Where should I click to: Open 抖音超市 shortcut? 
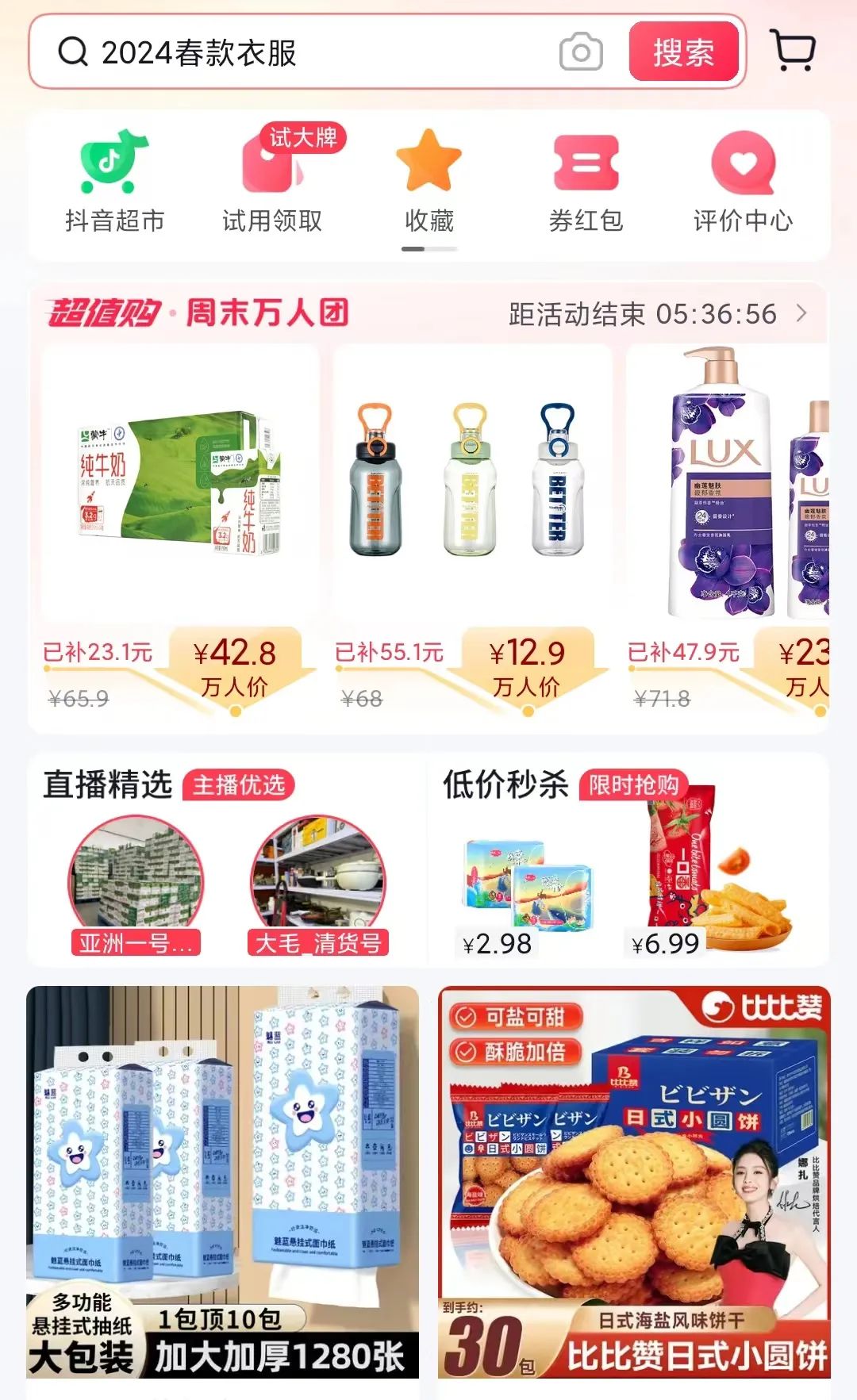pos(114,182)
